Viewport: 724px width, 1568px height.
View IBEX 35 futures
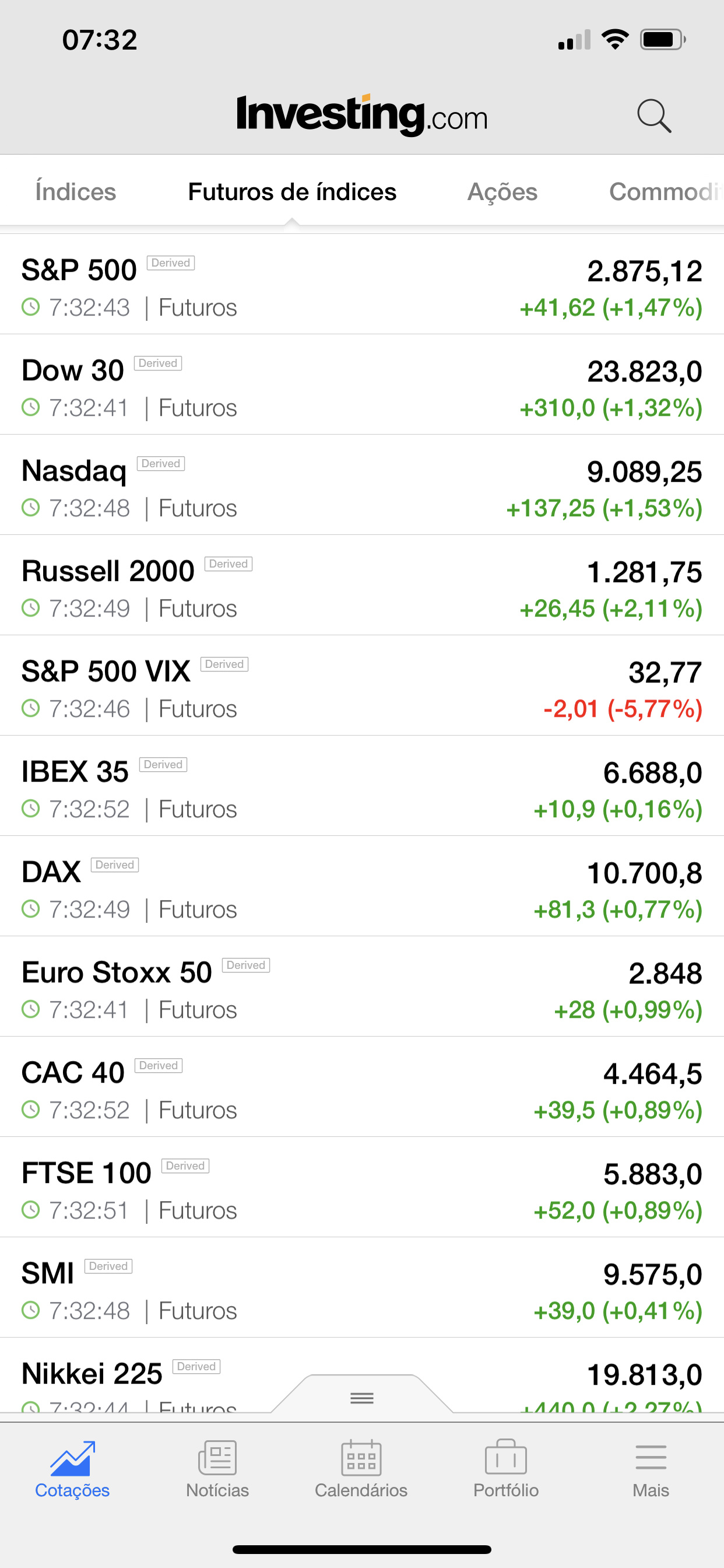click(x=362, y=786)
